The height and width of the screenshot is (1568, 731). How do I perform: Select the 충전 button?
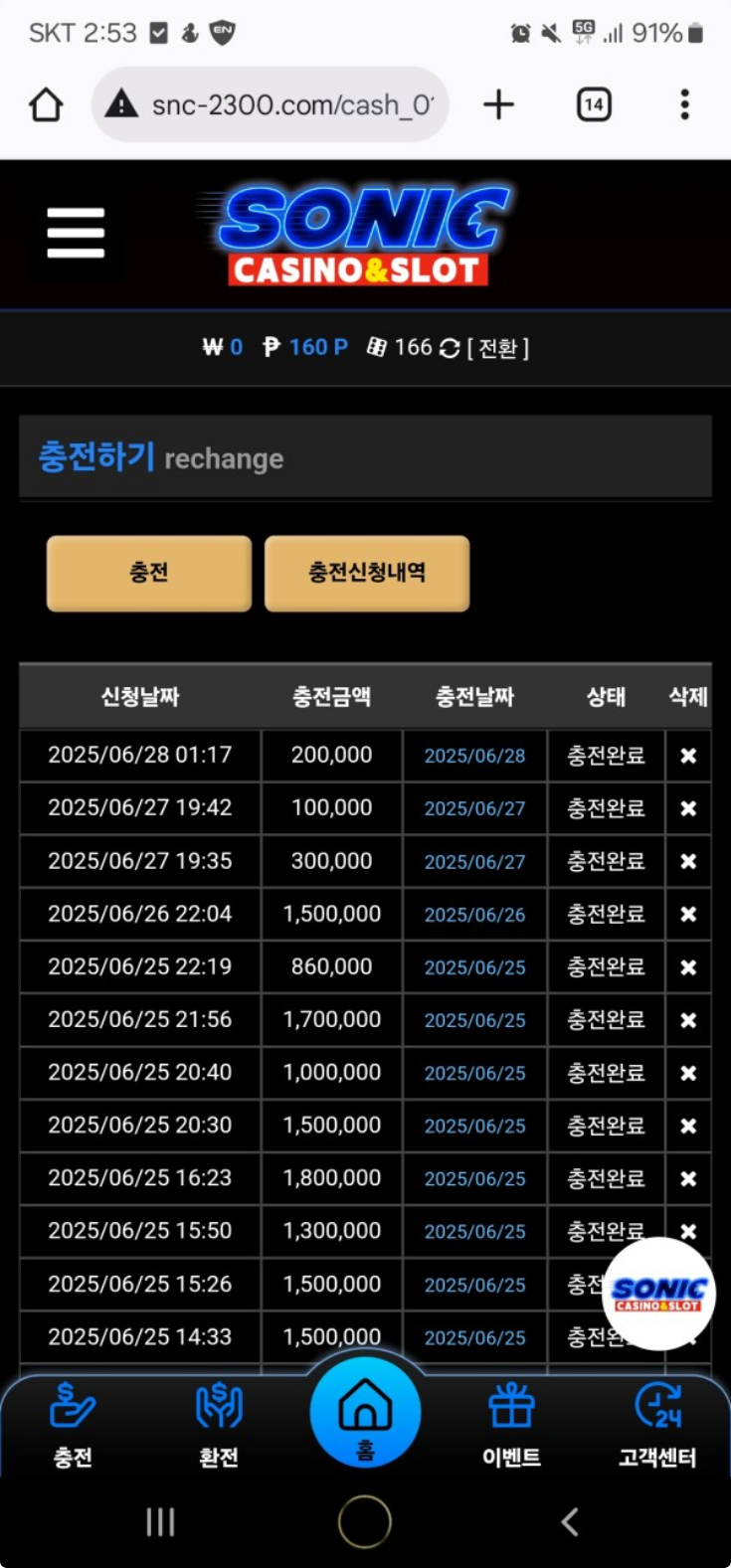pyautogui.click(x=149, y=573)
